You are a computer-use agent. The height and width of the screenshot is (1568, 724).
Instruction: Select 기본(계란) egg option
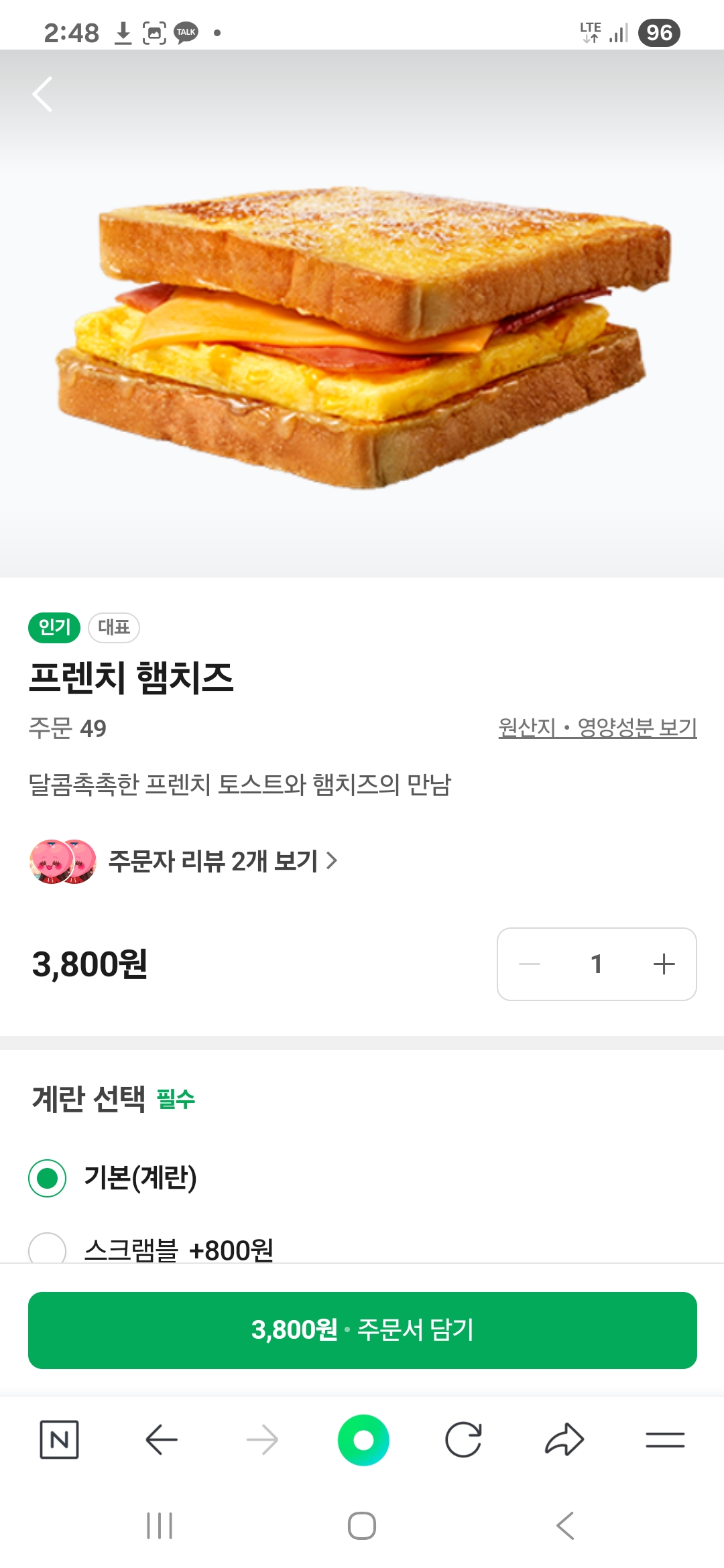48,1178
